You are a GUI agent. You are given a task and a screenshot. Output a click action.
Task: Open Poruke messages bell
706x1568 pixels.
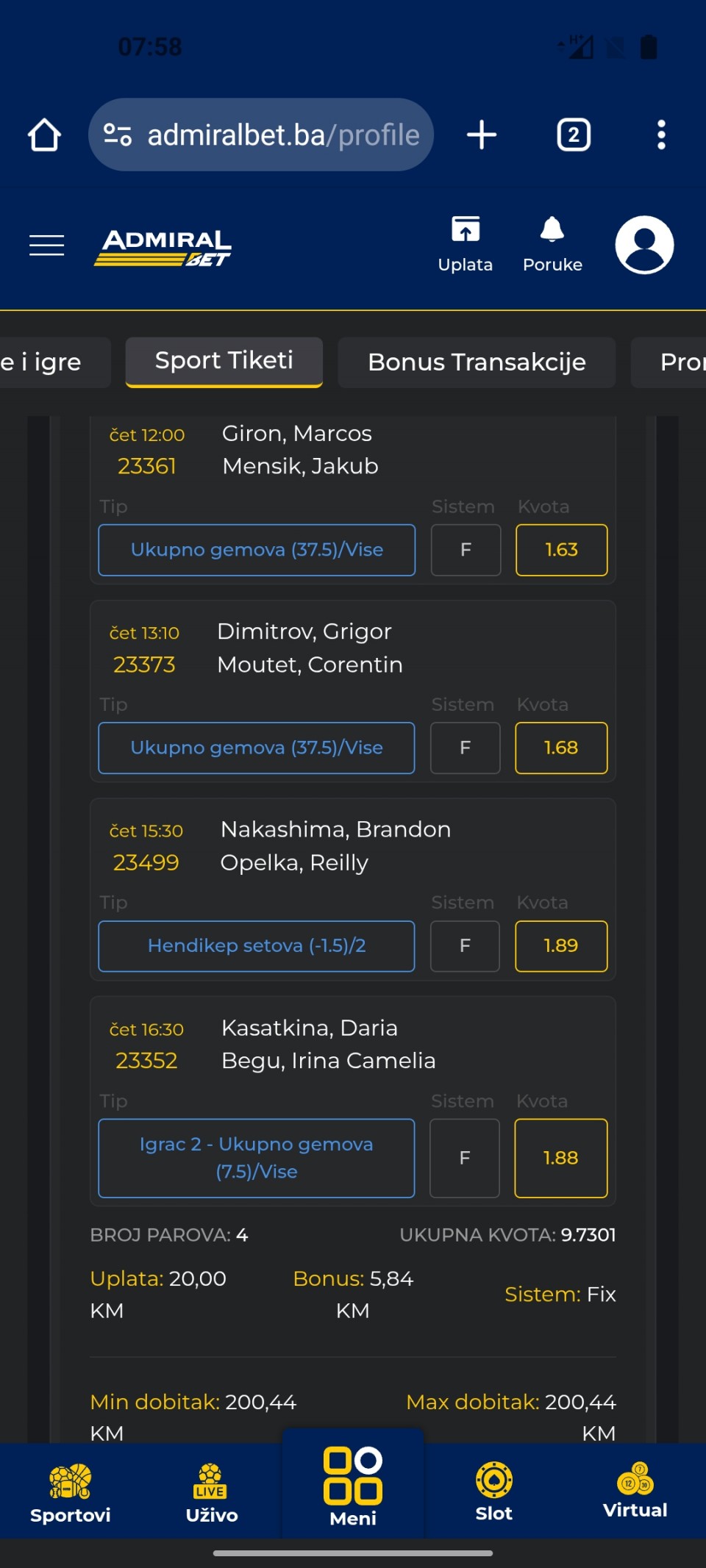click(x=552, y=245)
